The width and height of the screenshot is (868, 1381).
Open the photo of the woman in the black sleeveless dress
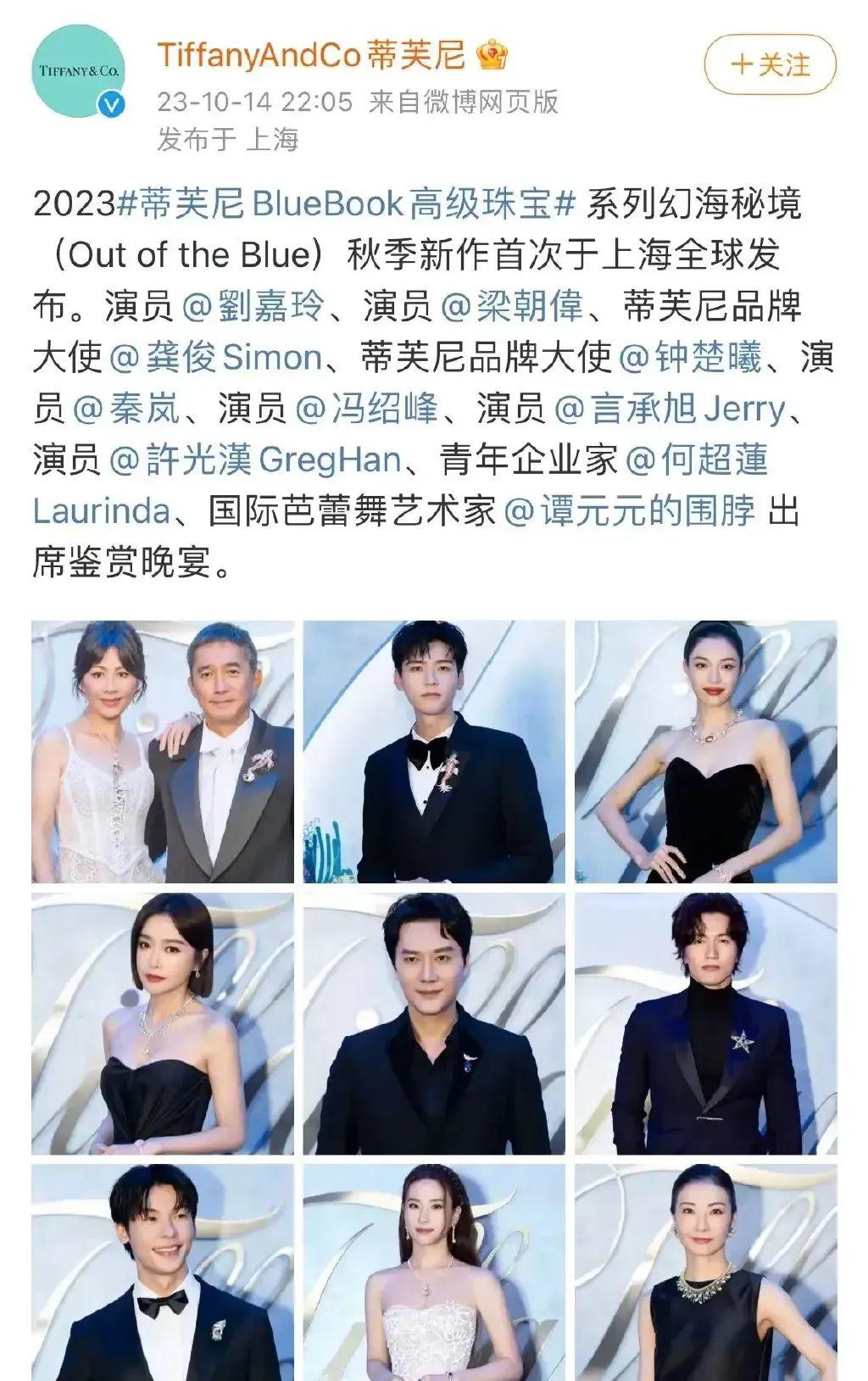pos(705,1272)
